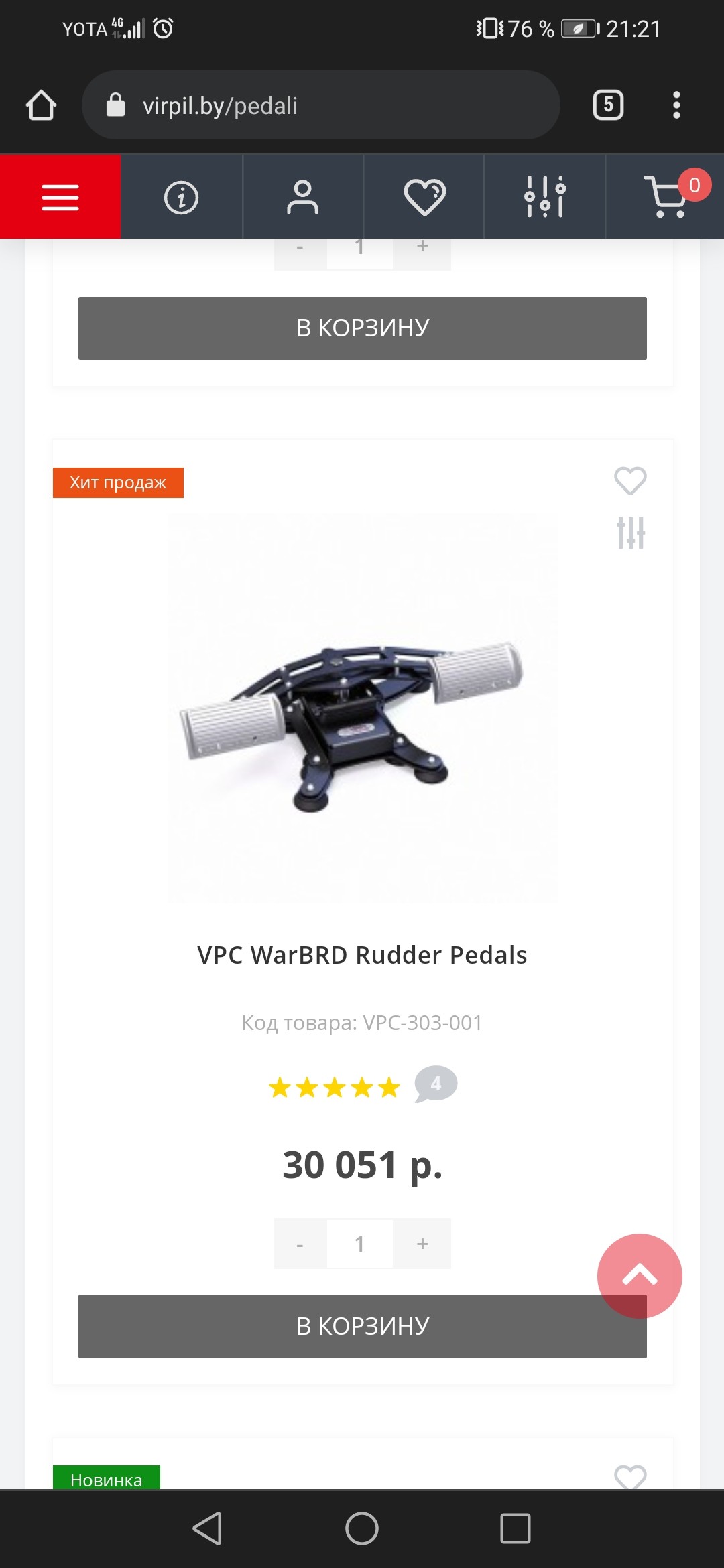This screenshot has height=1568, width=724.
Task: Open the browser tab switcher showing 5
Action: pyautogui.click(x=608, y=105)
